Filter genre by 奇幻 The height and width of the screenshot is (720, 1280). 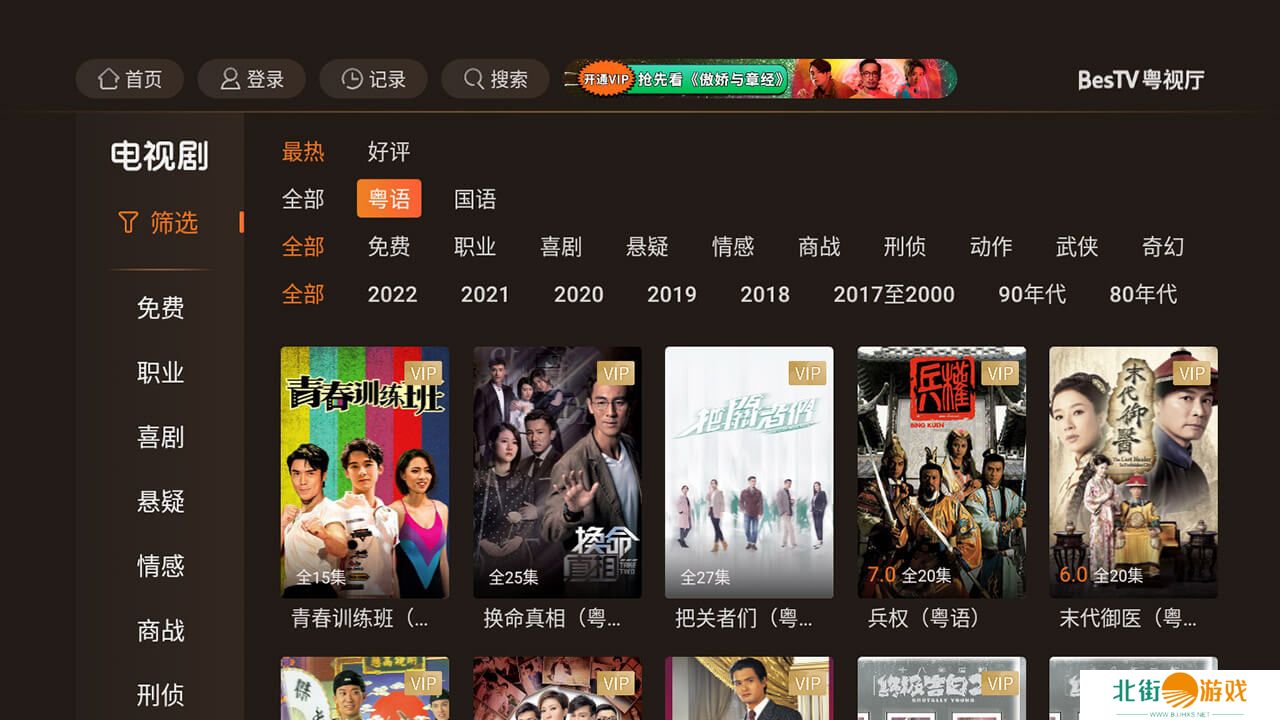coord(1163,247)
